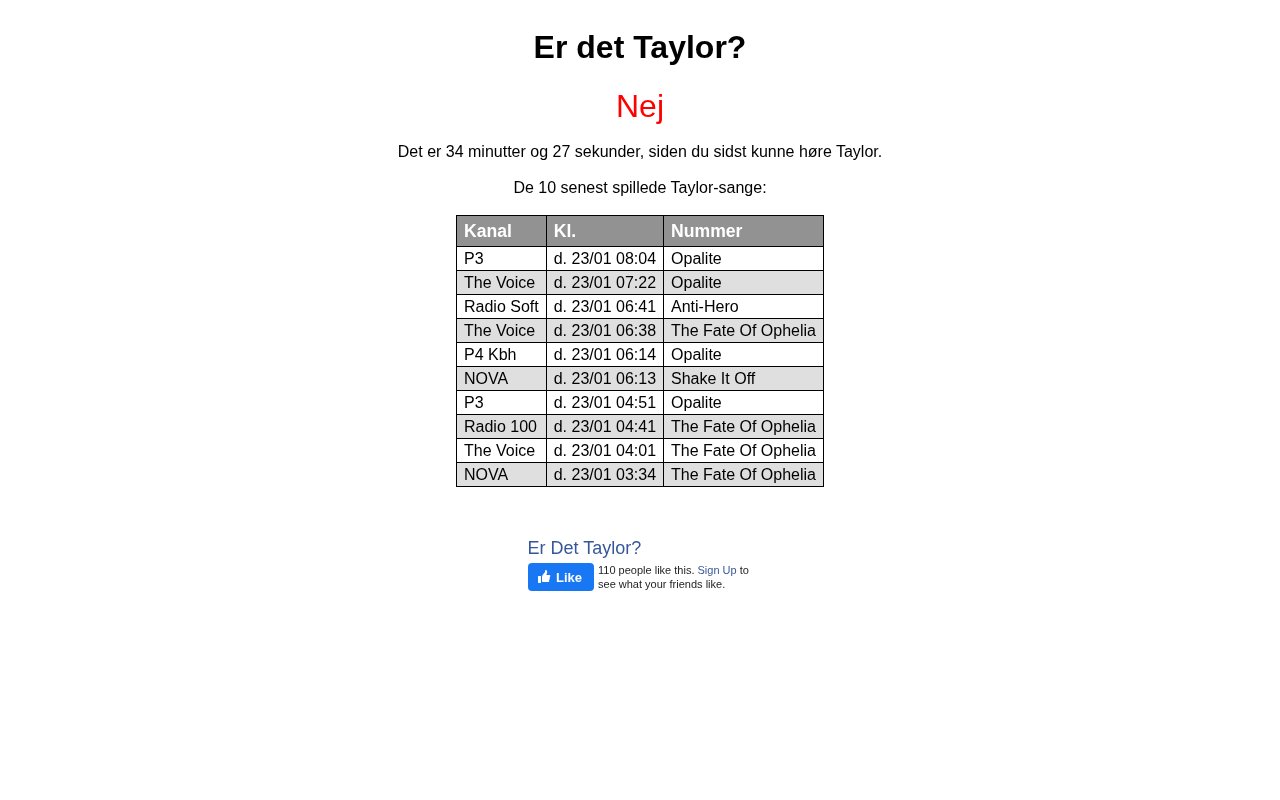This screenshot has height=800, width=1280.
Task: Like the page with the Facebook Like button
Action: click(560, 577)
